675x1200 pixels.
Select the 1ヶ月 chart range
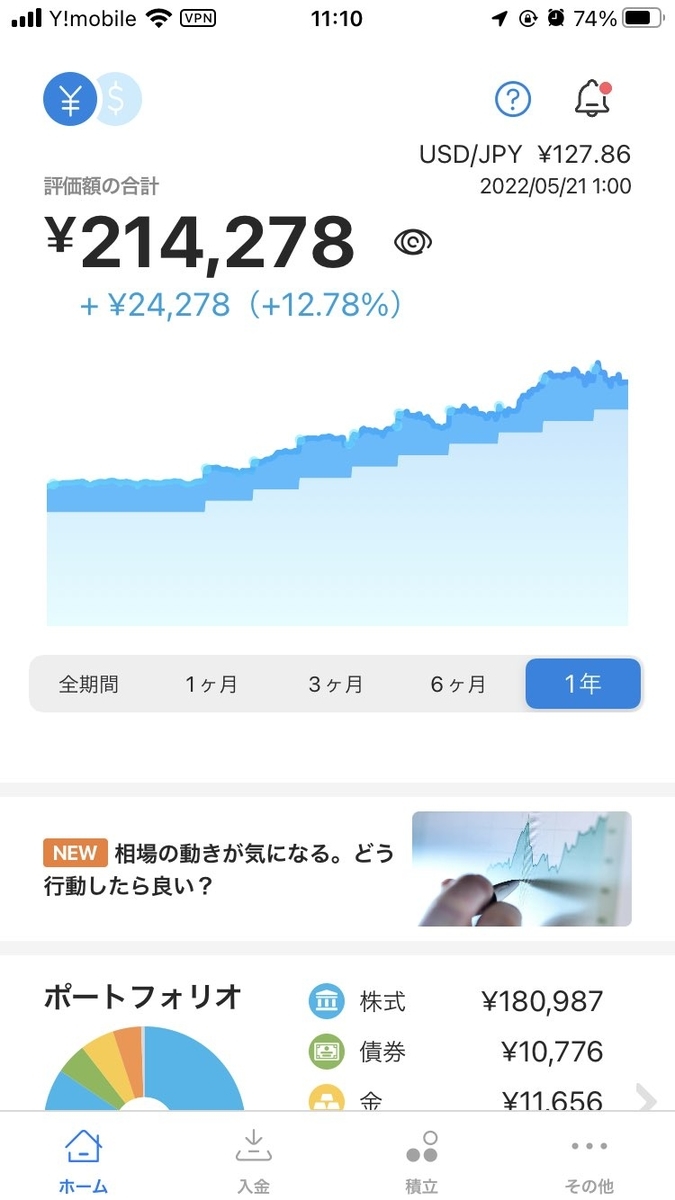coord(211,685)
